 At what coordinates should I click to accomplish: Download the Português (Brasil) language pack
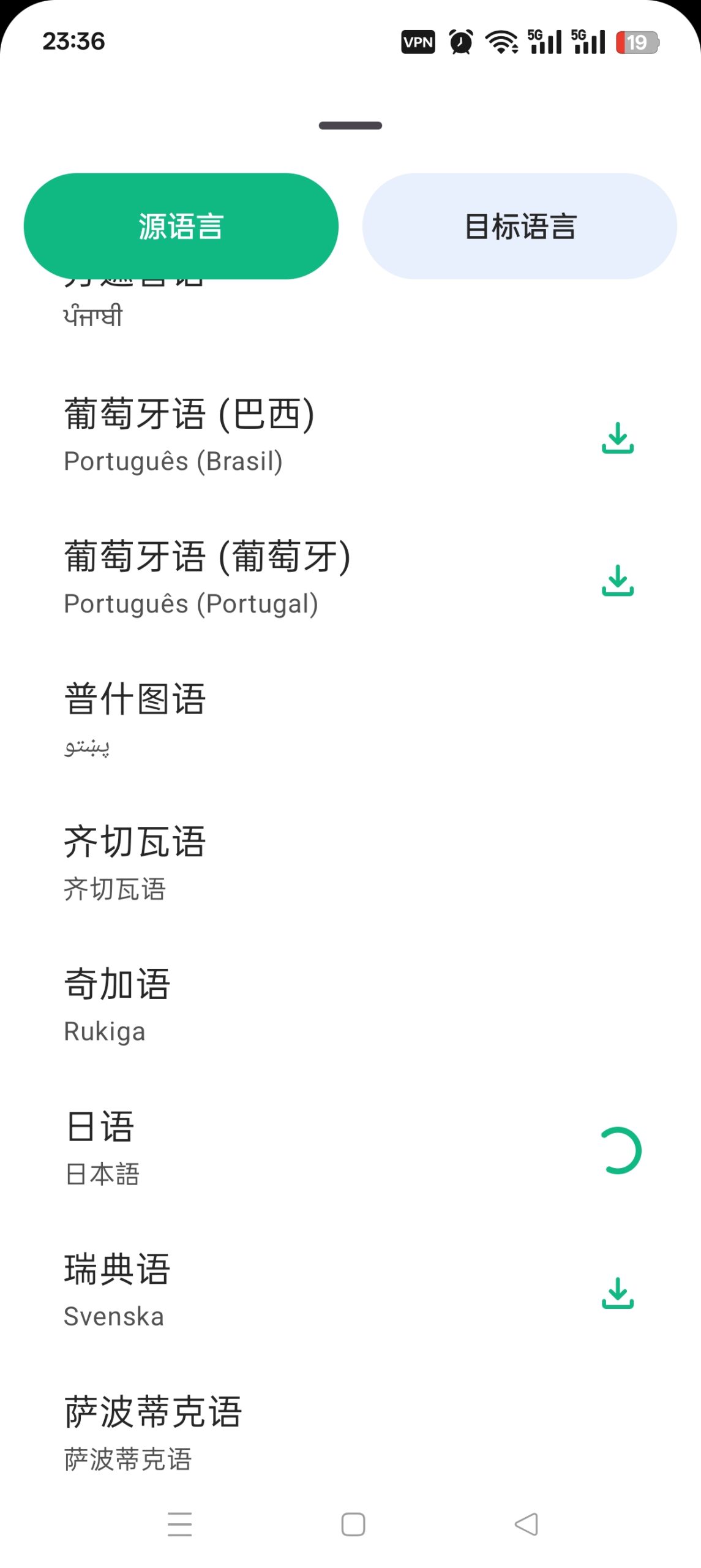pyautogui.click(x=617, y=440)
